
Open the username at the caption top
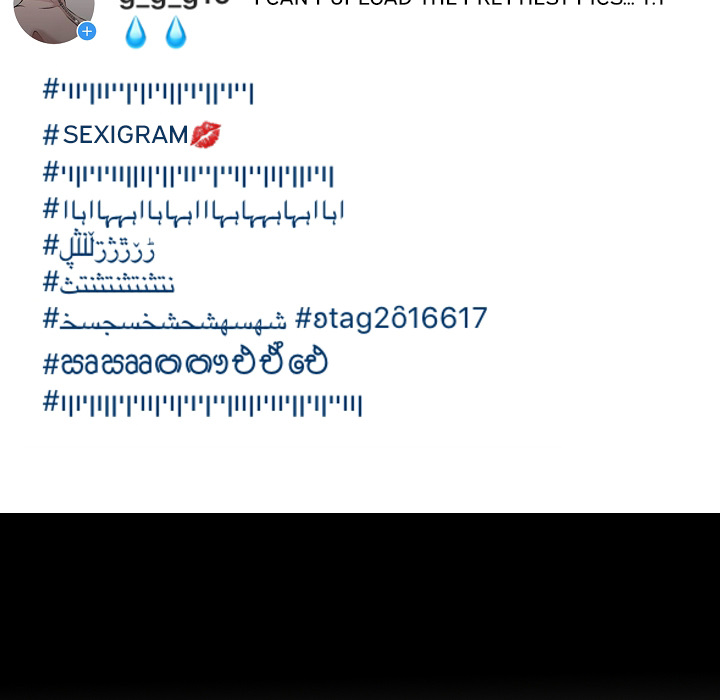tap(174, 4)
